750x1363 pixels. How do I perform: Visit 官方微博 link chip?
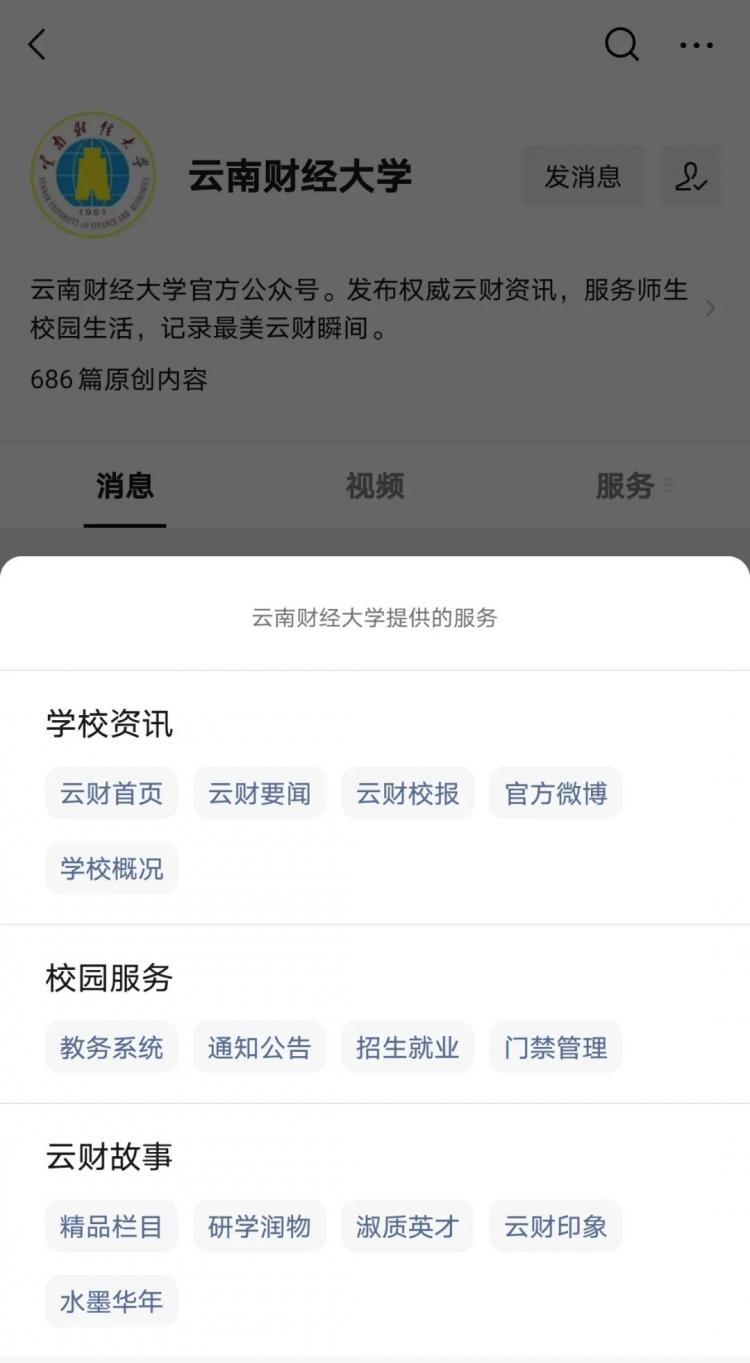coord(555,794)
